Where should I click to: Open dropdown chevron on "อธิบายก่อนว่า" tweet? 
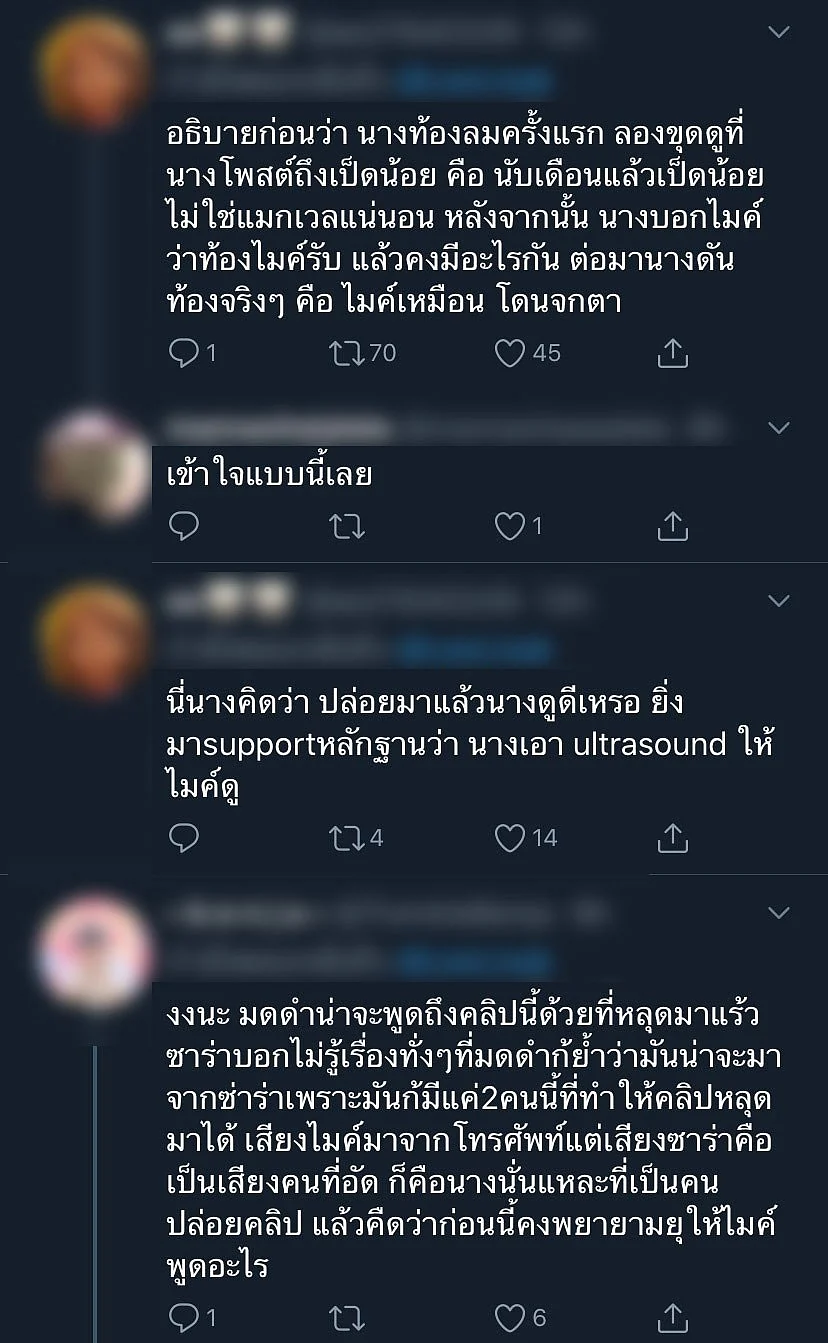tap(779, 33)
